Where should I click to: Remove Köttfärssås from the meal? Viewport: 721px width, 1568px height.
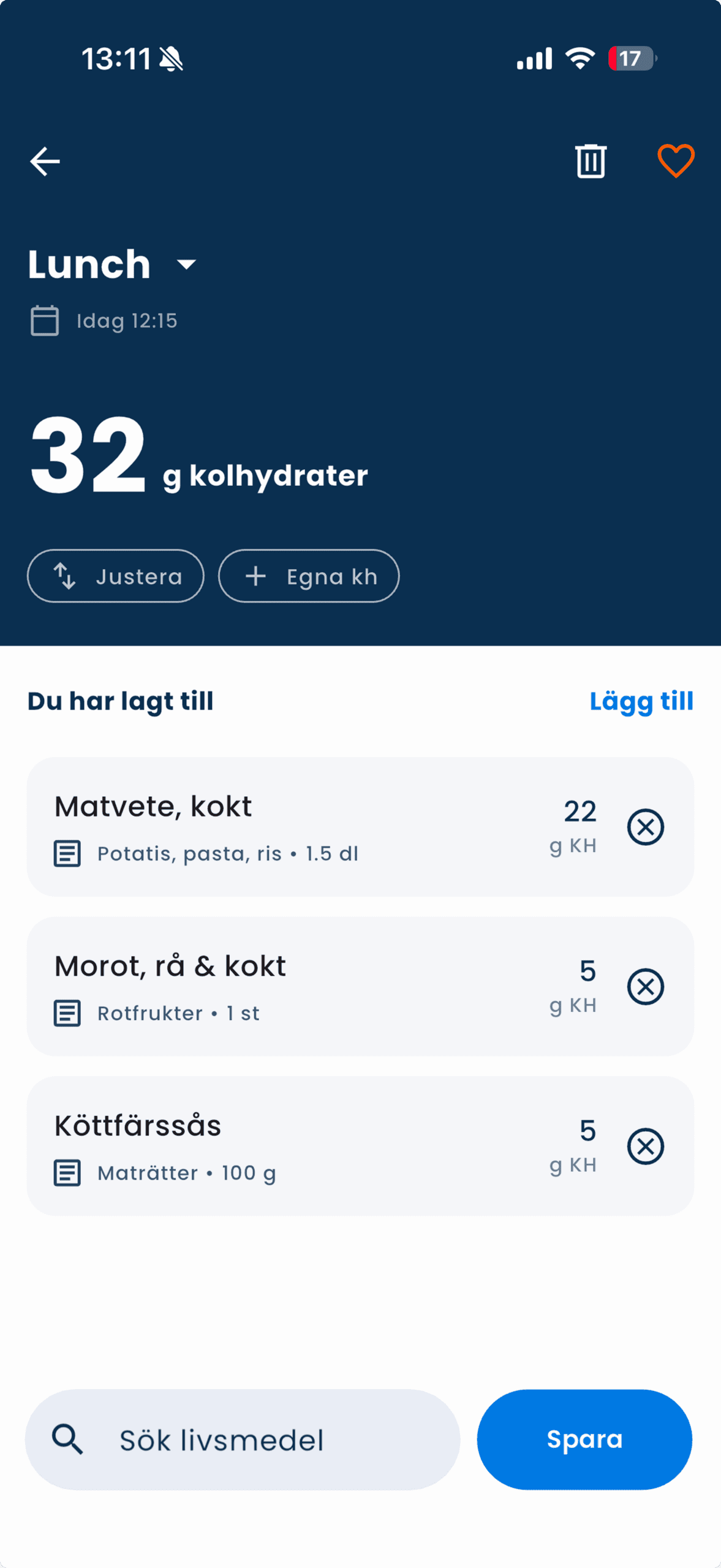tap(646, 1146)
